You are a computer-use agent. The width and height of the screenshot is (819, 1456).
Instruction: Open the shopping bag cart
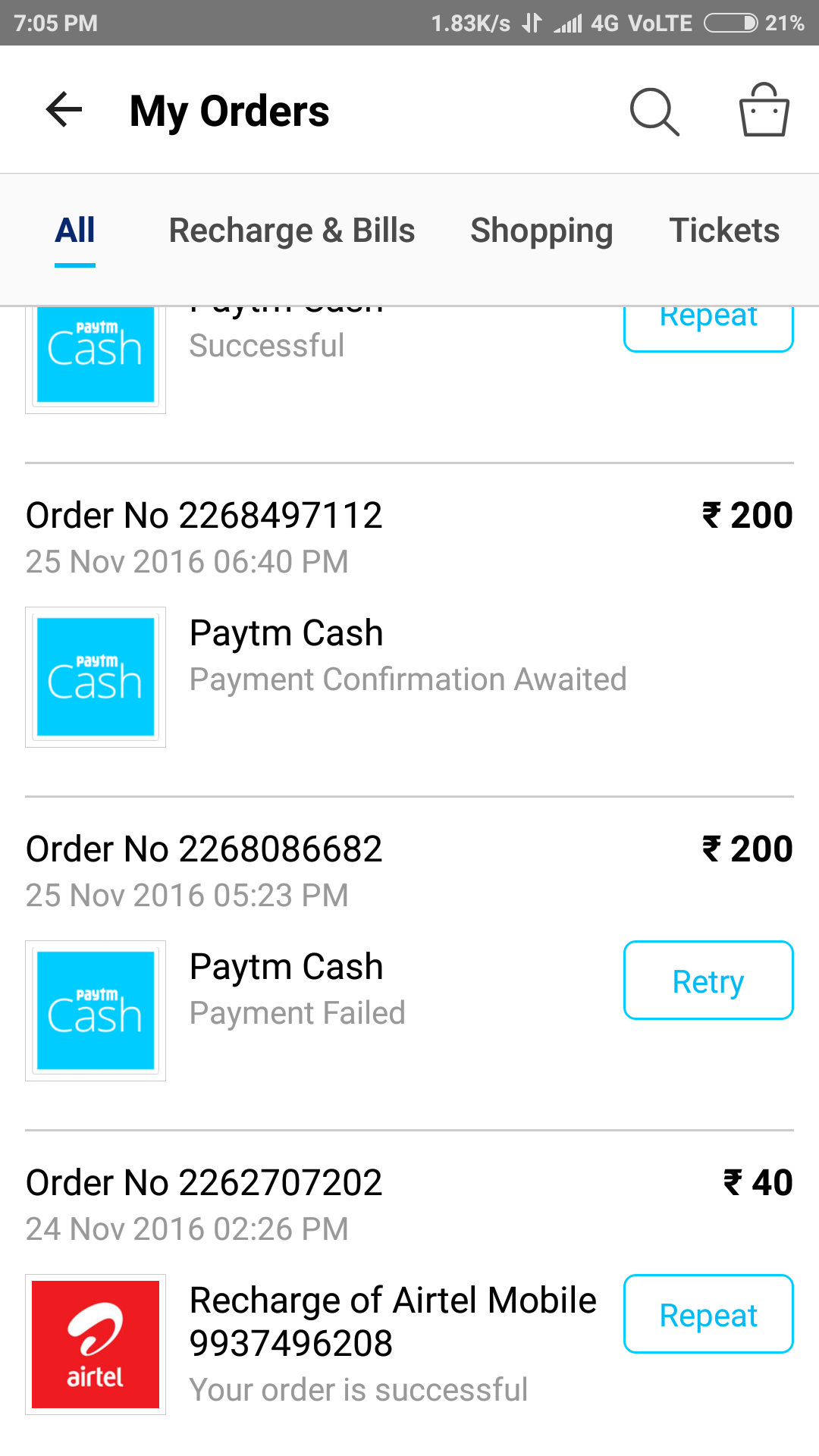764,110
